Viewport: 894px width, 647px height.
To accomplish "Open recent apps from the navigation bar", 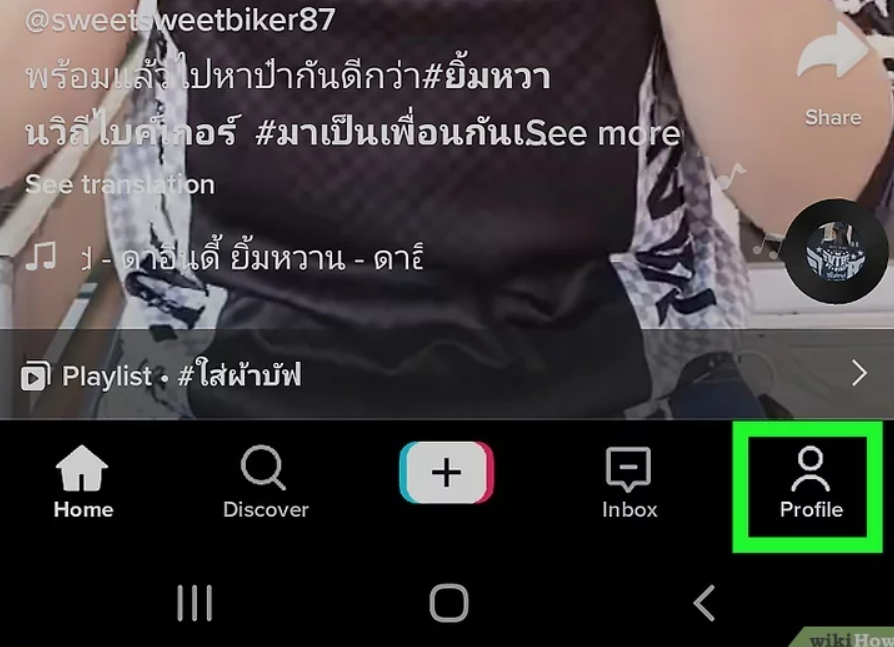I will [194, 603].
